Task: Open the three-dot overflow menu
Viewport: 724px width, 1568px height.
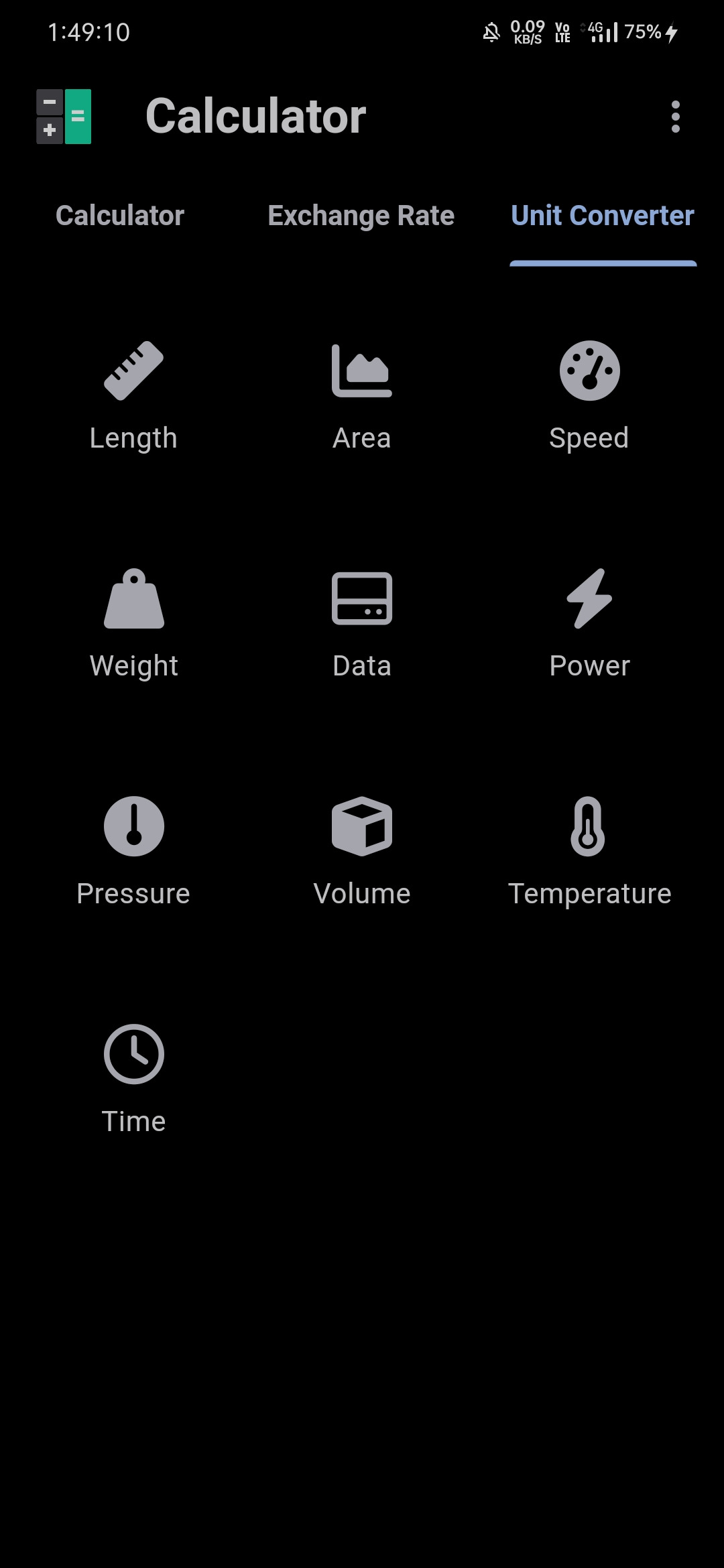Action: 675,117
